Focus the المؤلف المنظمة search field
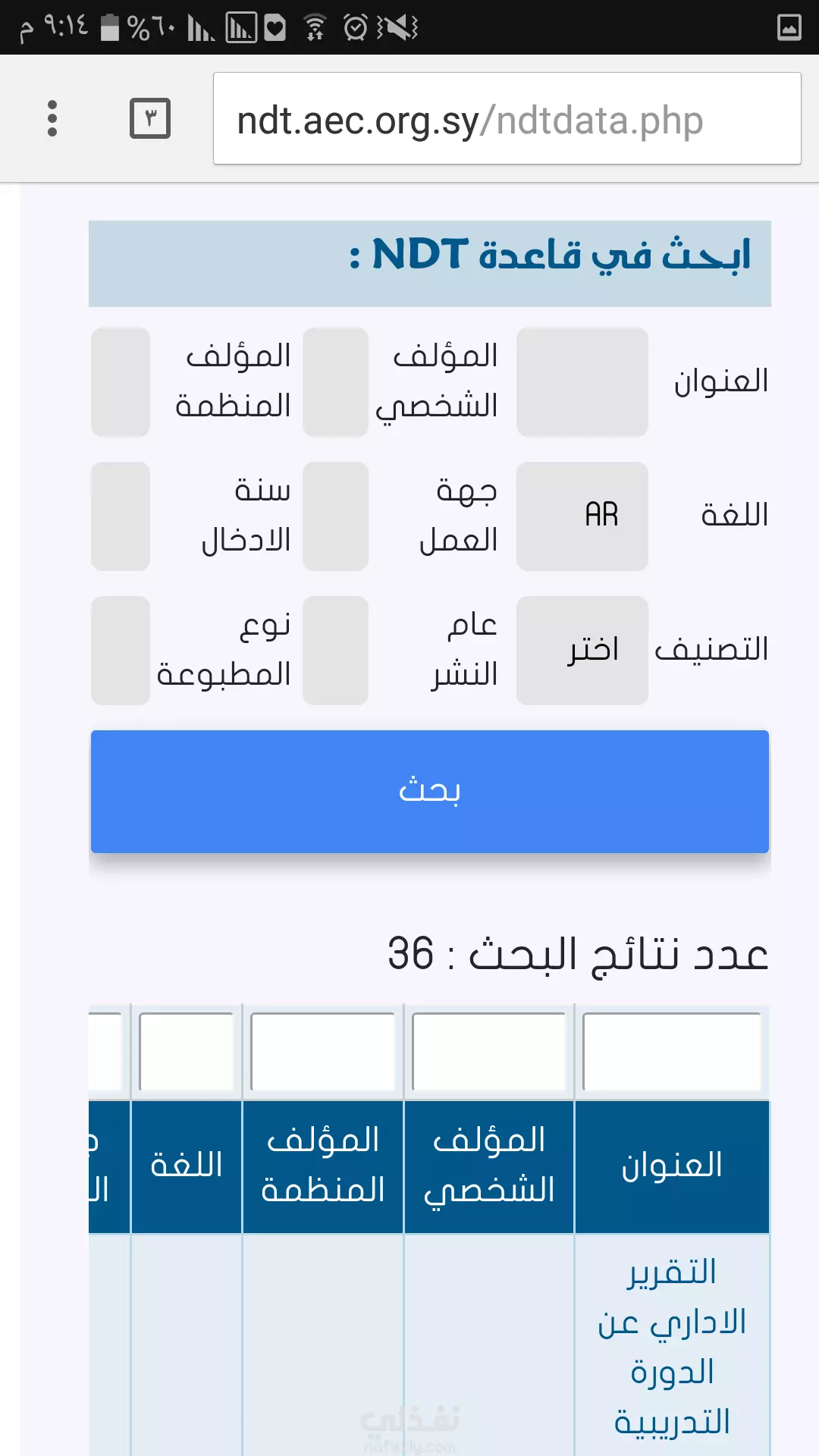The width and height of the screenshot is (819, 1456). (121, 382)
